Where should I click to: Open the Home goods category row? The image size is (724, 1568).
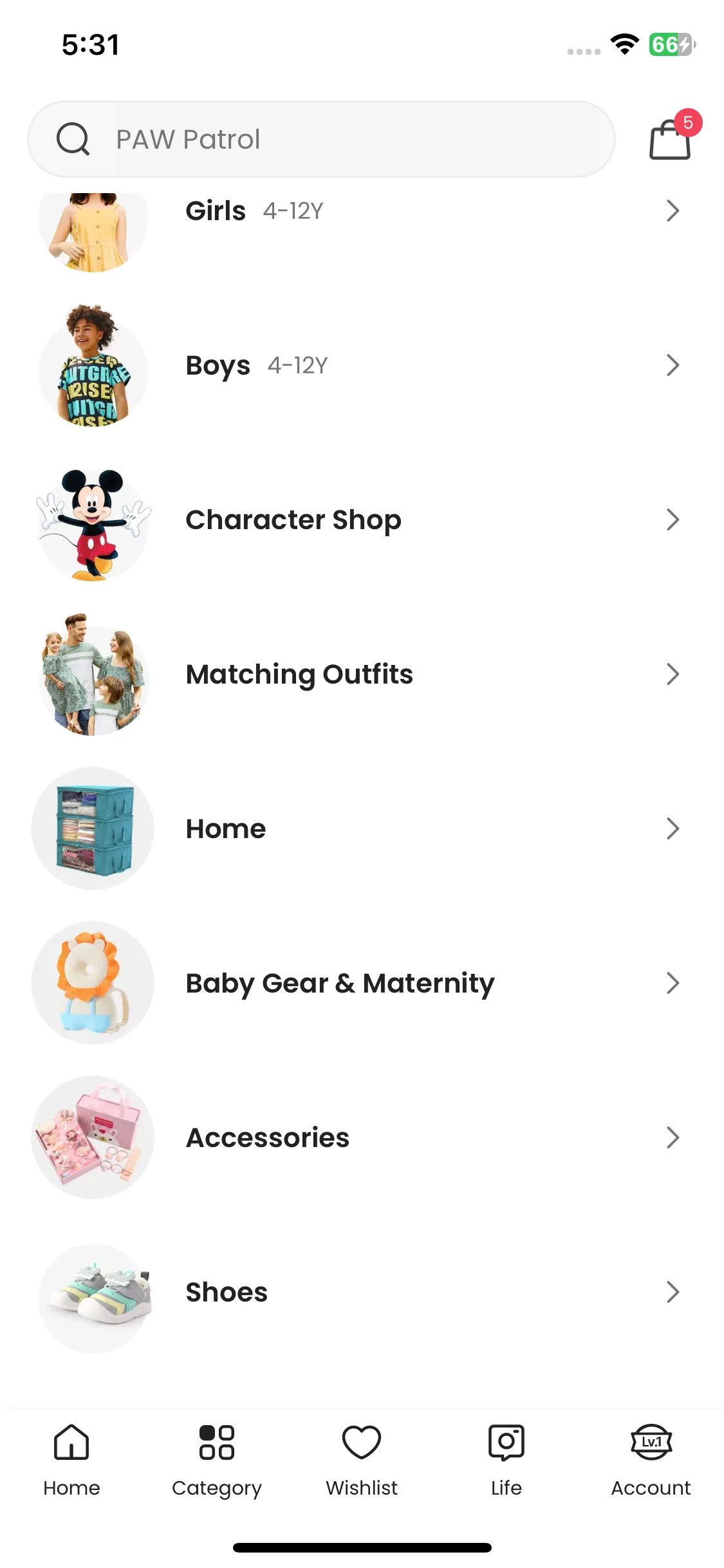(360, 828)
